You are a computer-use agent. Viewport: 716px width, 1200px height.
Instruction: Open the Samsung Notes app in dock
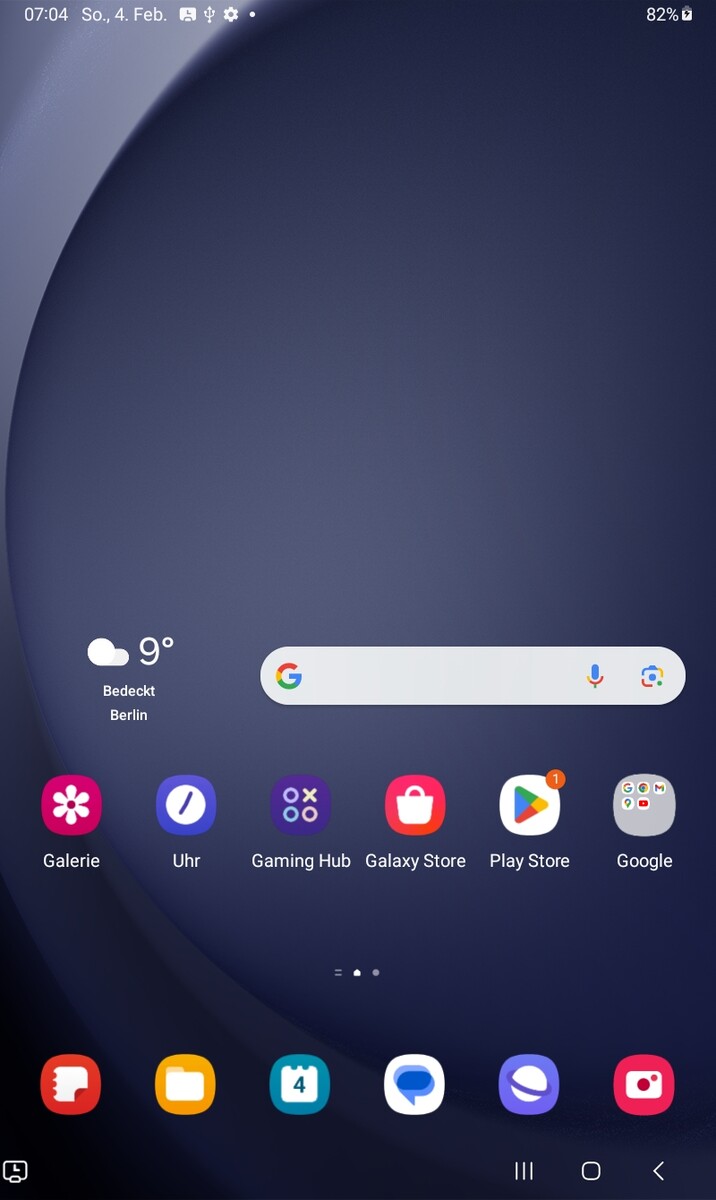[x=71, y=1085]
